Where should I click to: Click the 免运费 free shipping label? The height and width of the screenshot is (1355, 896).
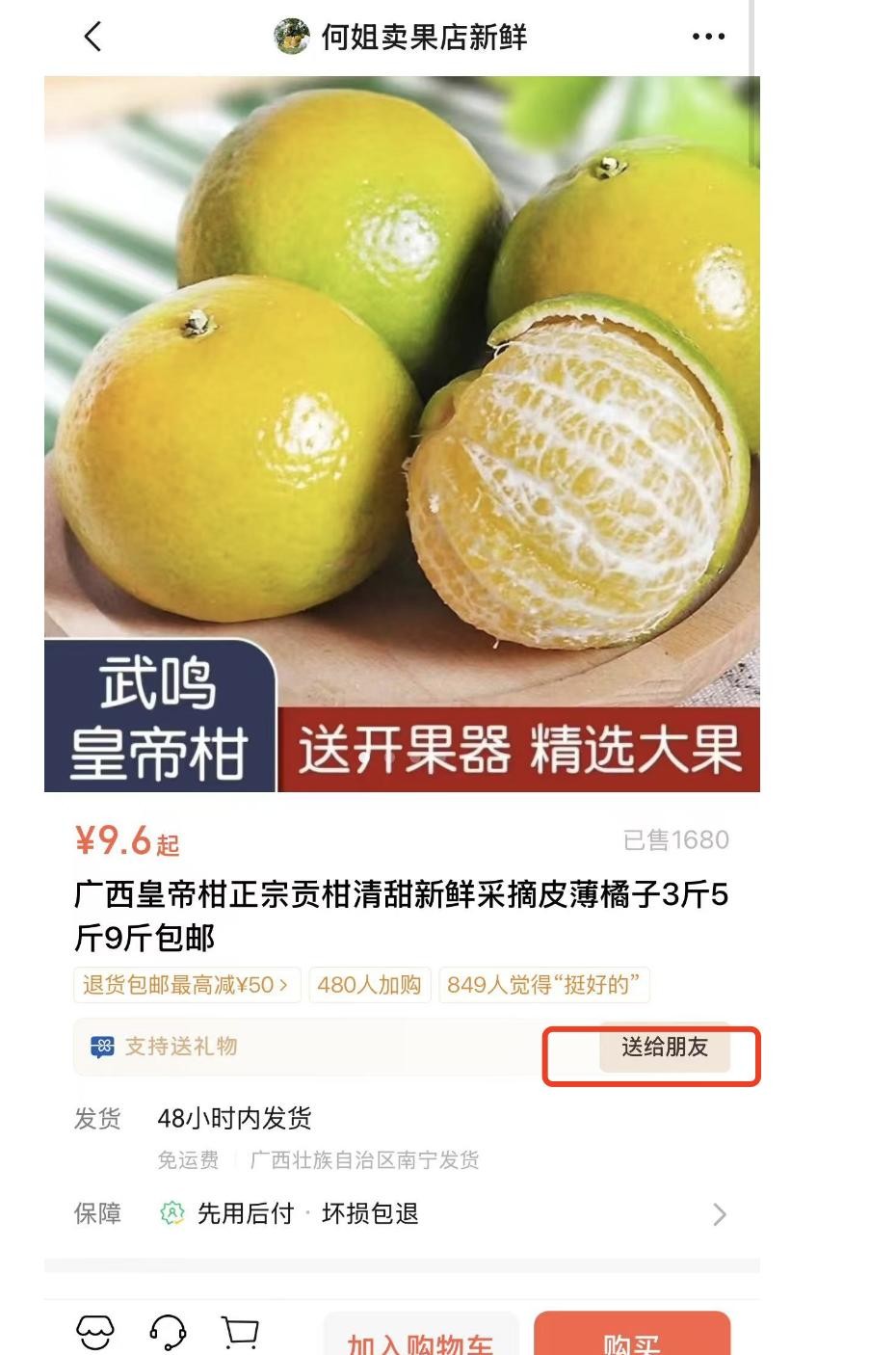pyautogui.click(x=183, y=1160)
